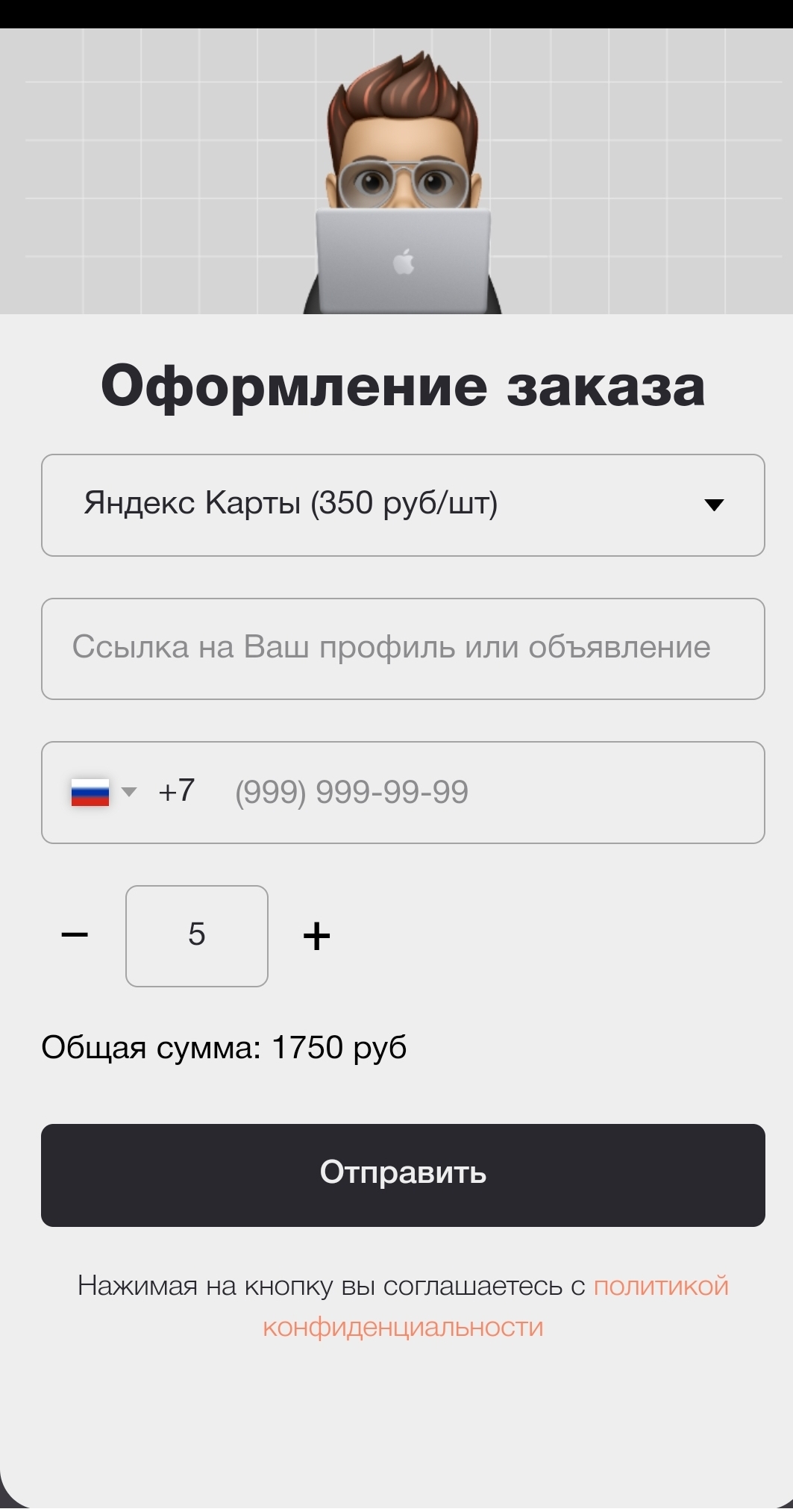Tap the quantity field showing 5
This screenshot has width=793, height=1512.
(x=197, y=936)
